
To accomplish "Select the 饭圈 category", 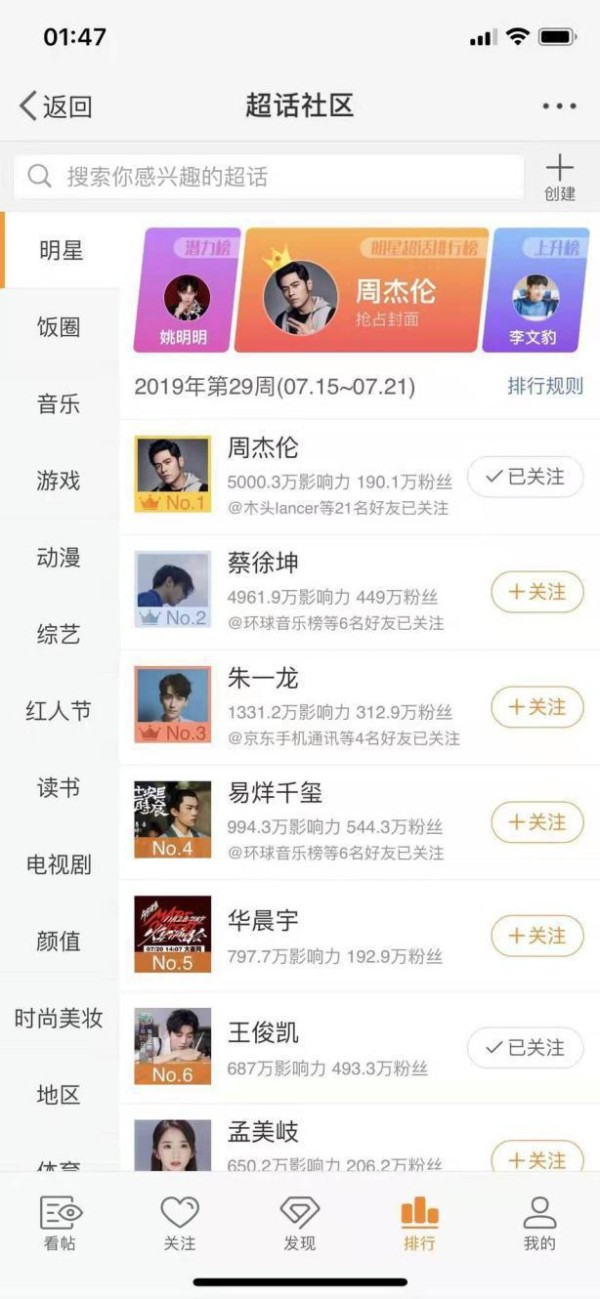I will pos(59,327).
